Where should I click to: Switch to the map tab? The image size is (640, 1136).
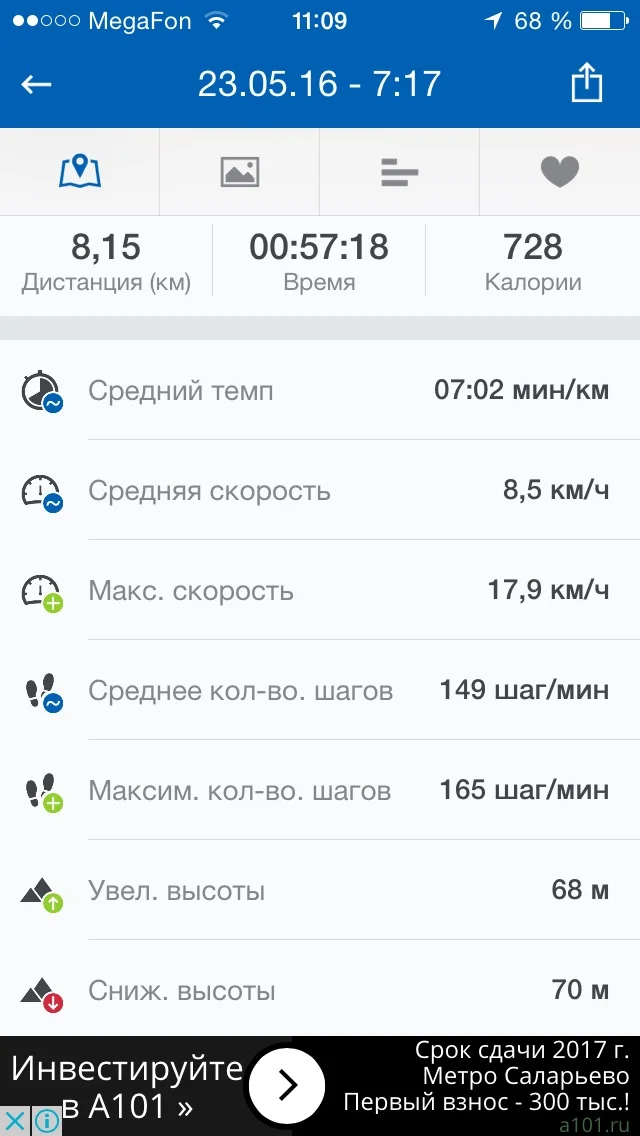pos(80,172)
